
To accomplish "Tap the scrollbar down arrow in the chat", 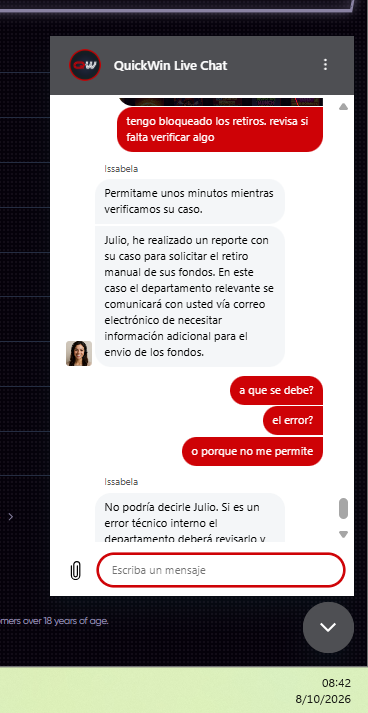I will tap(343, 534).
